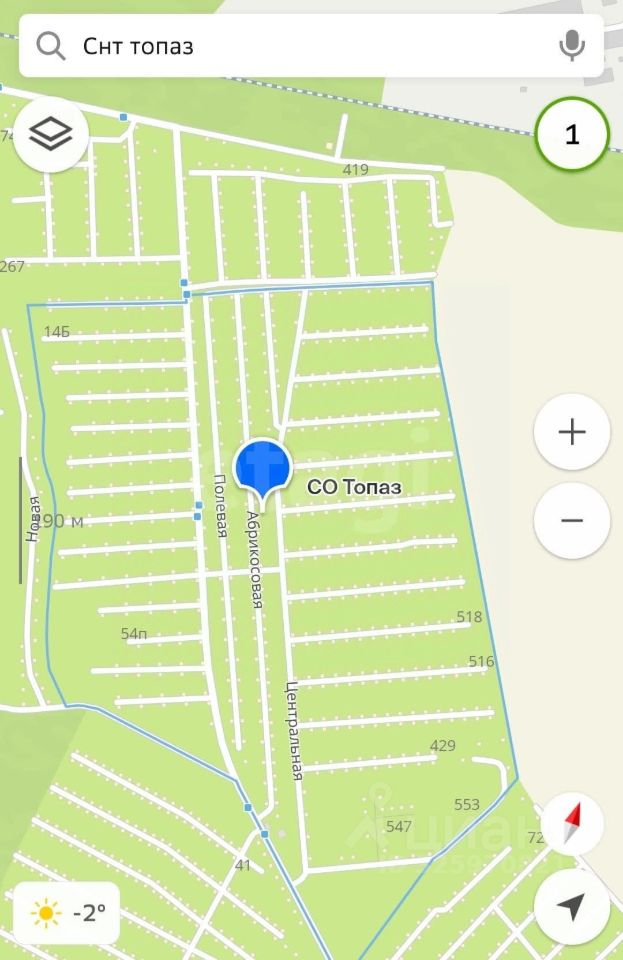Viewport: 623px width, 960px height.
Task: Open the weather widget showing -2°
Action: coord(67,913)
